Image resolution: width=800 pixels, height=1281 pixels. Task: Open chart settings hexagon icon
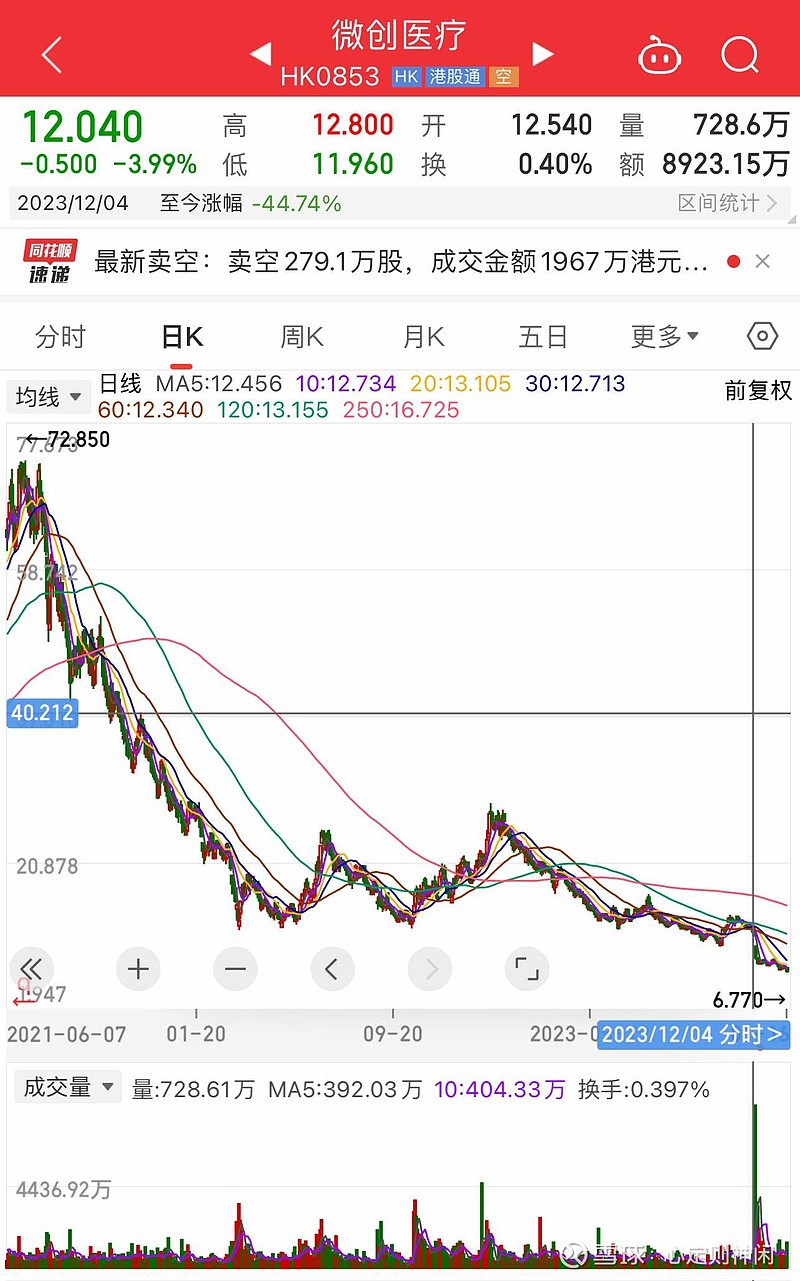[762, 336]
